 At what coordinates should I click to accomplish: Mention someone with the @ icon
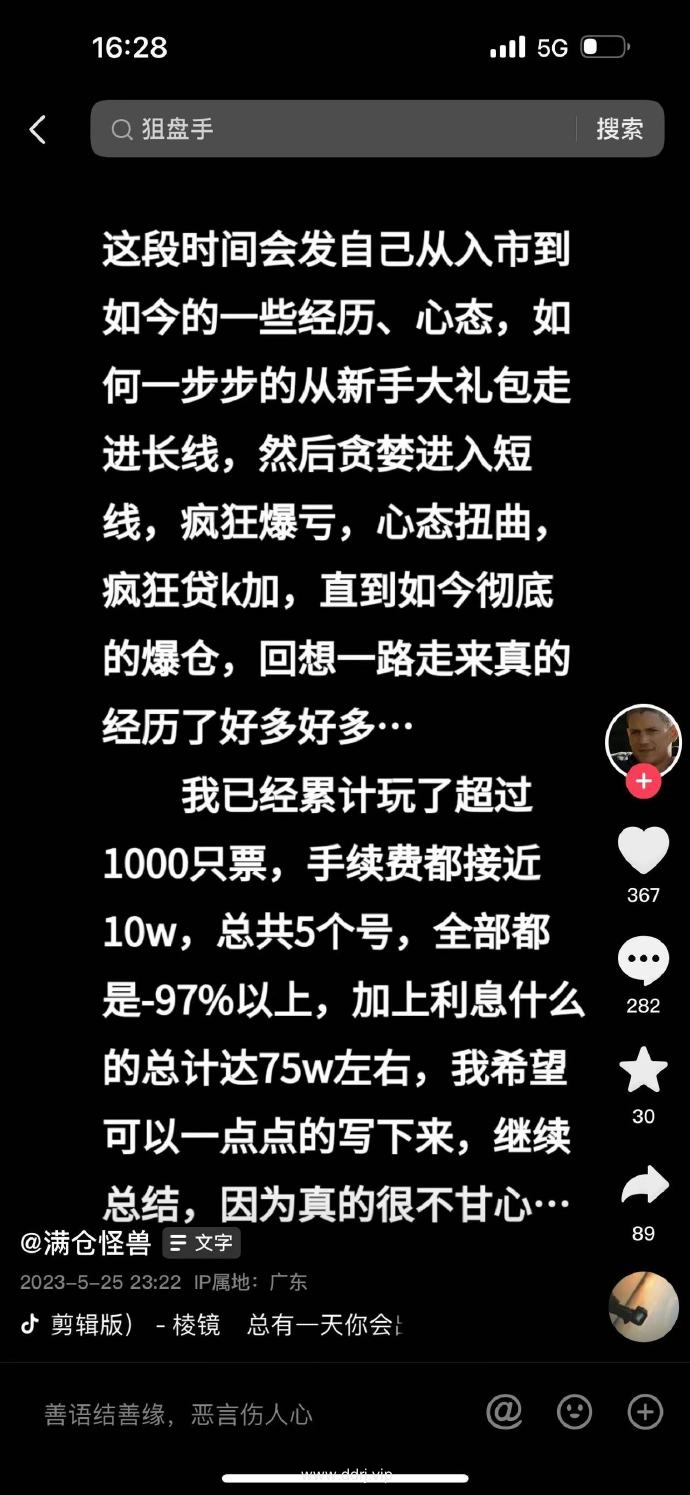(x=504, y=1412)
